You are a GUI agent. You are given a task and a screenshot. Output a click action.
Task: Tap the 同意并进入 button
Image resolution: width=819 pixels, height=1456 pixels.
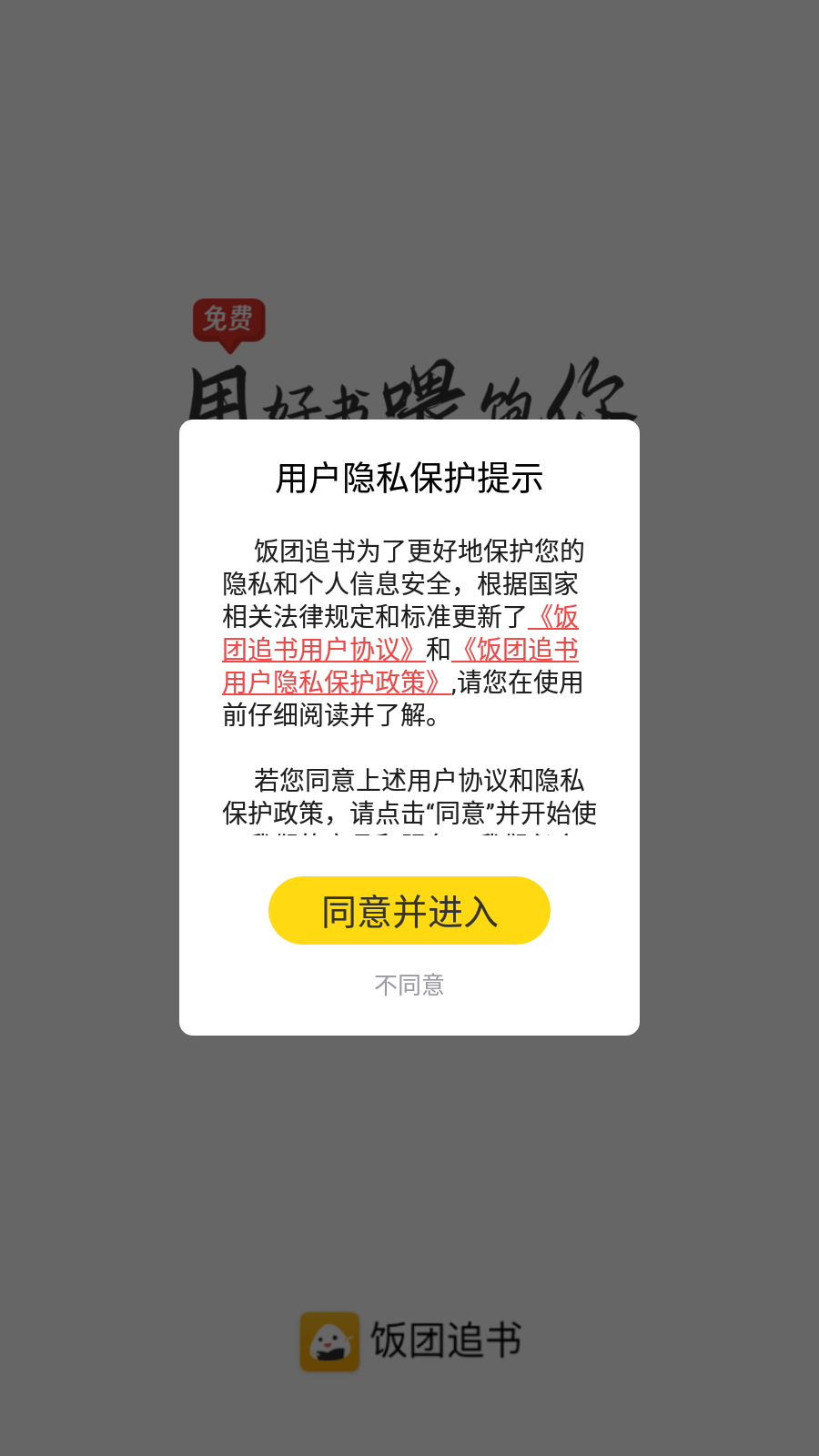click(409, 911)
